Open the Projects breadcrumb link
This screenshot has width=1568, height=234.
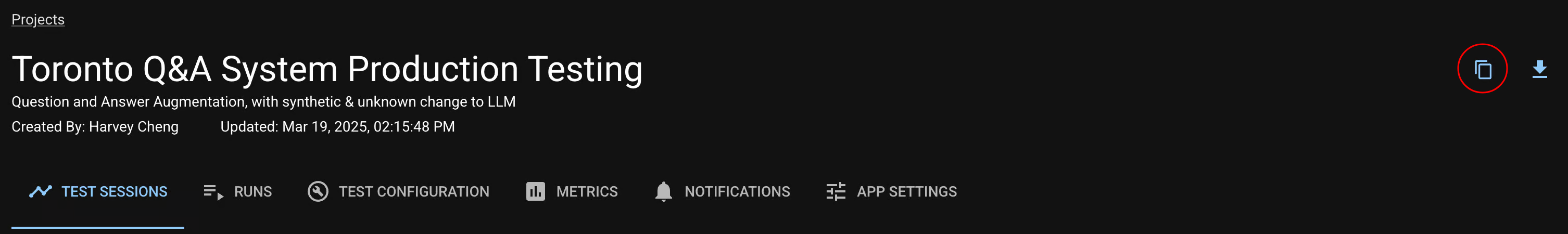tap(37, 19)
